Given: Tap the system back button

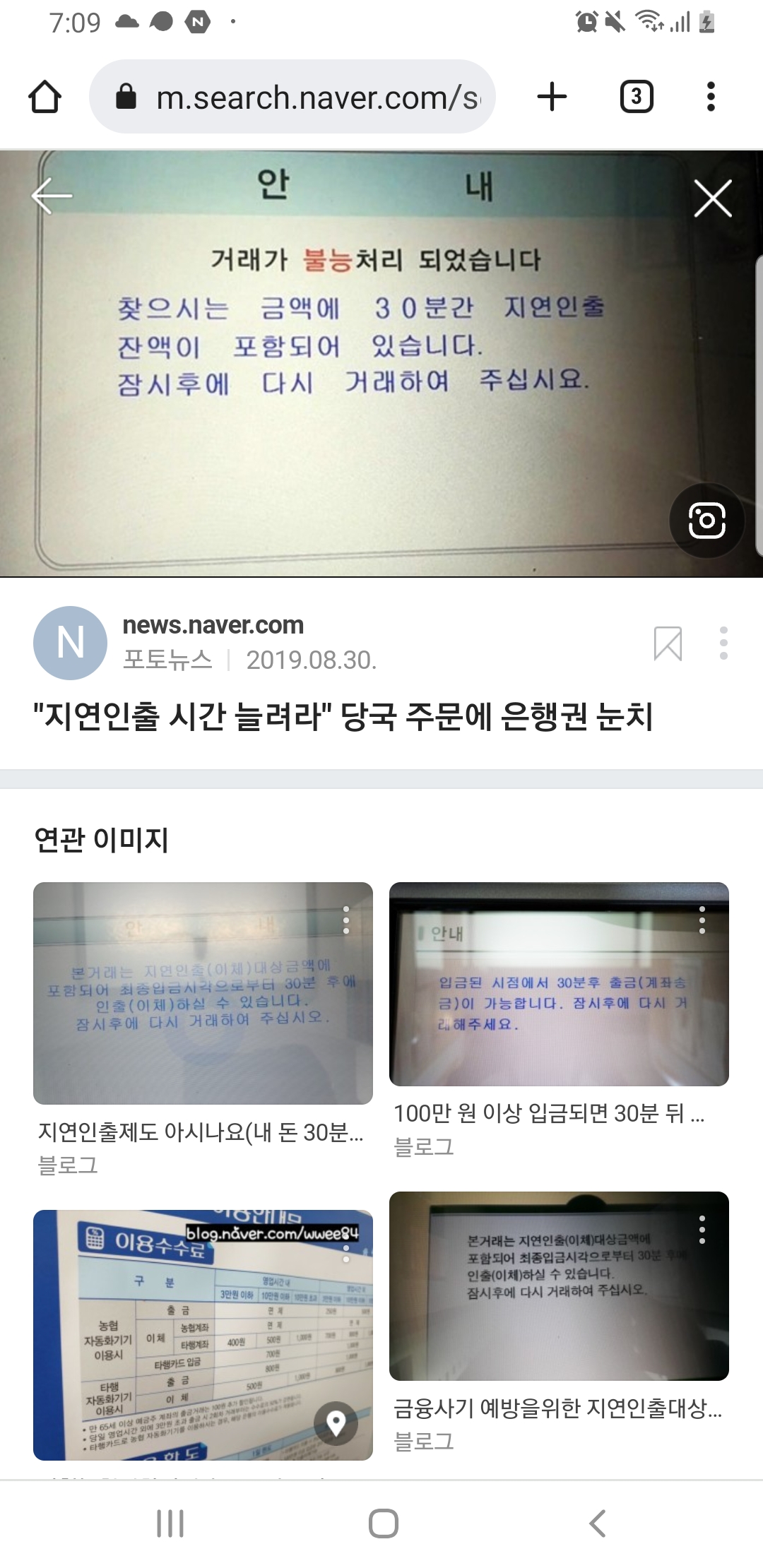Looking at the screenshot, I should click(x=598, y=1524).
